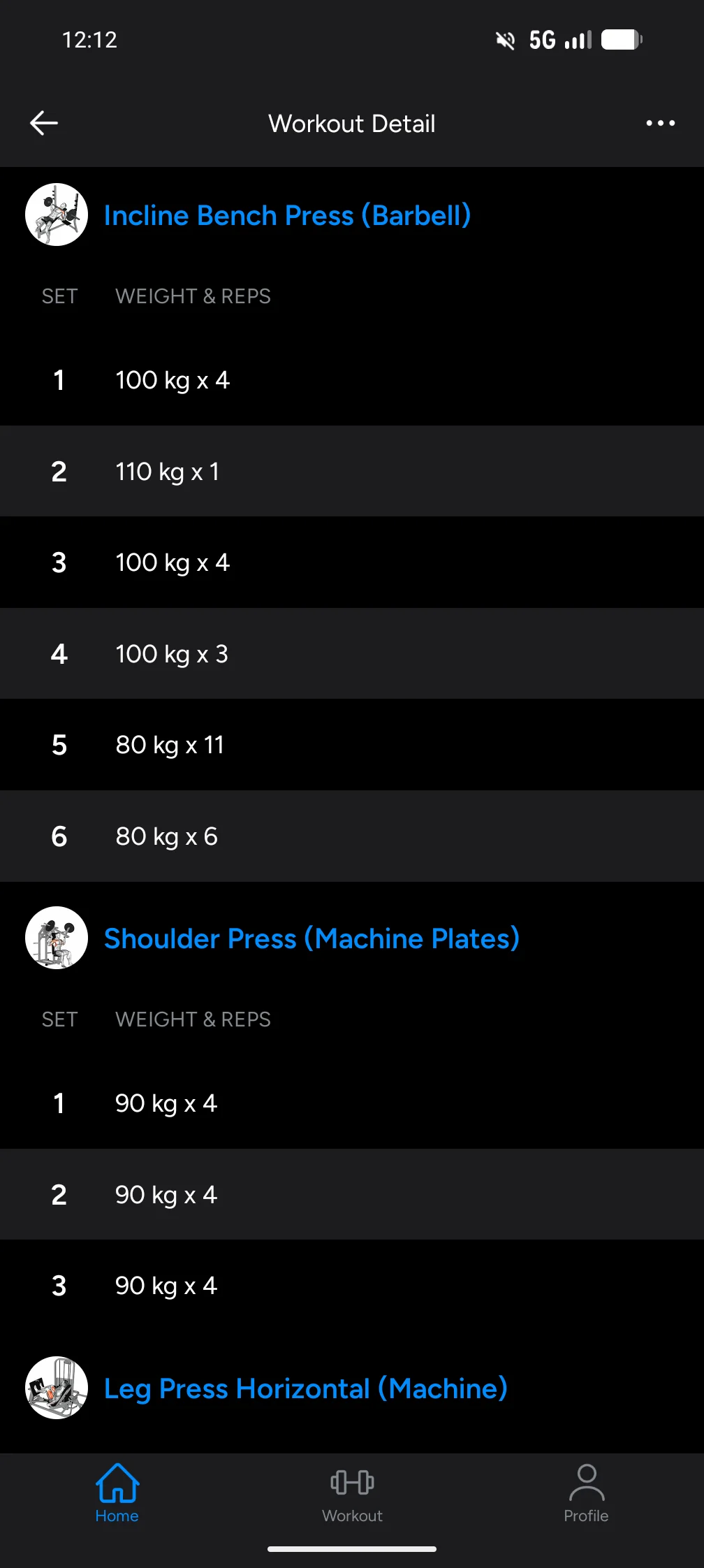Viewport: 704px width, 1568px height.
Task: Go back from Workout Detail
Action: (x=44, y=123)
